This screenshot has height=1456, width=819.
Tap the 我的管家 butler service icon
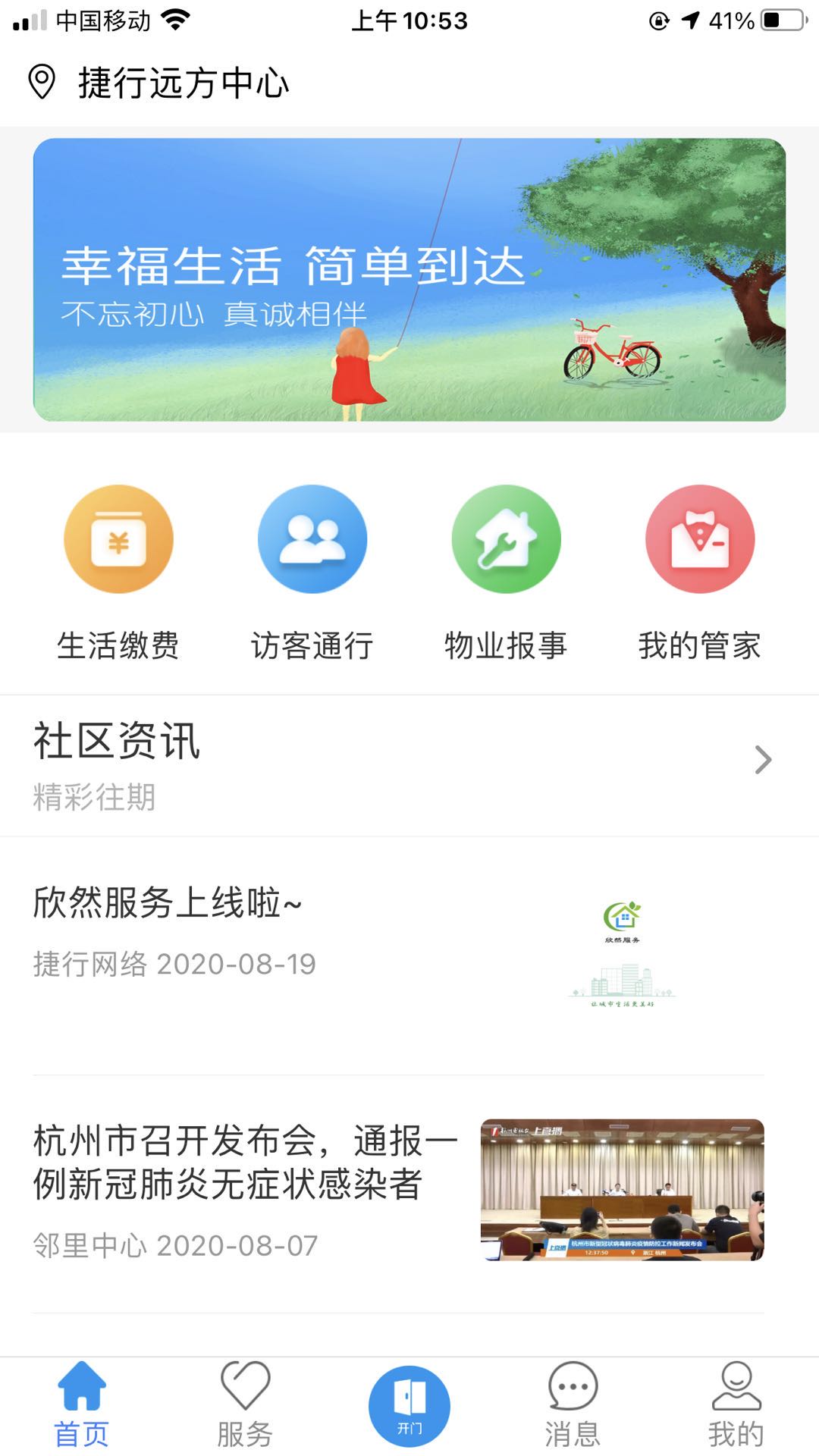click(x=699, y=538)
